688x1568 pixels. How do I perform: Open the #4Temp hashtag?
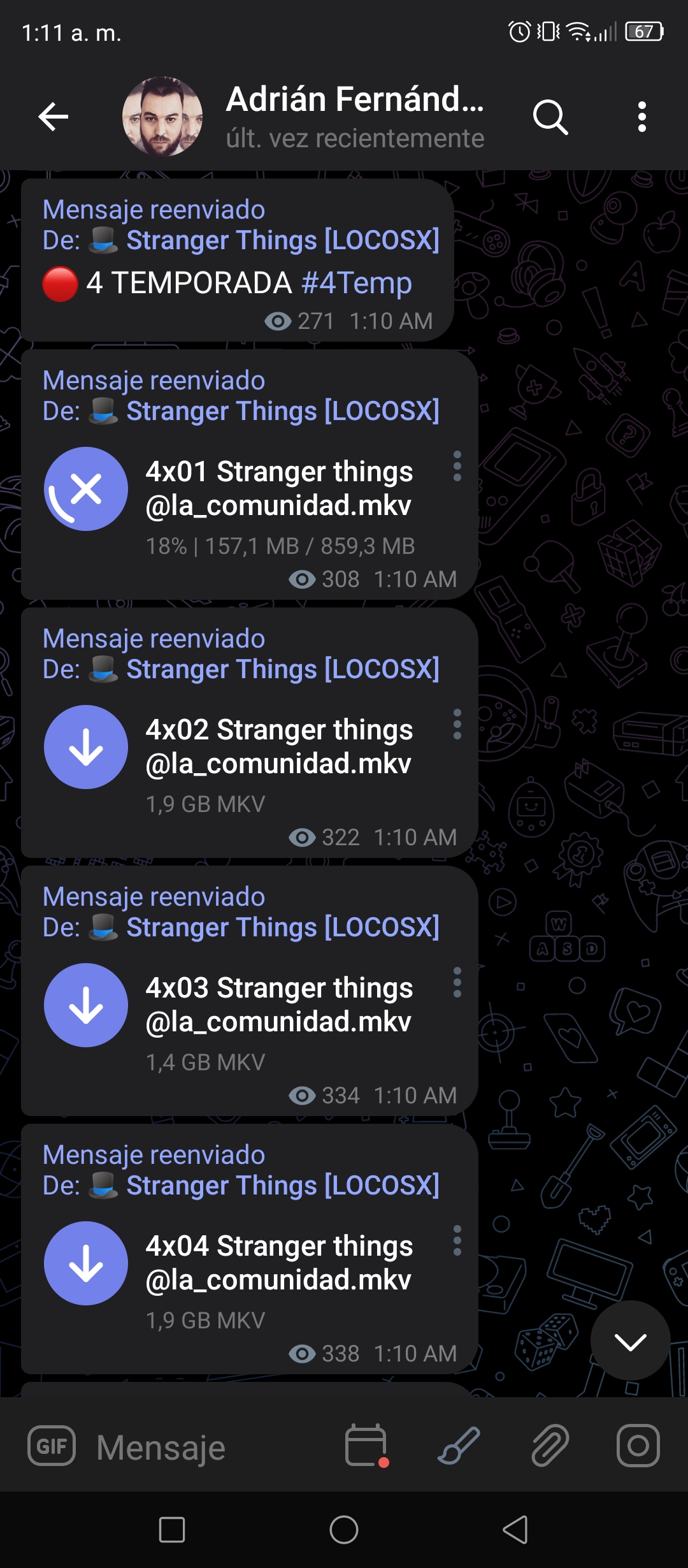[357, 282]
